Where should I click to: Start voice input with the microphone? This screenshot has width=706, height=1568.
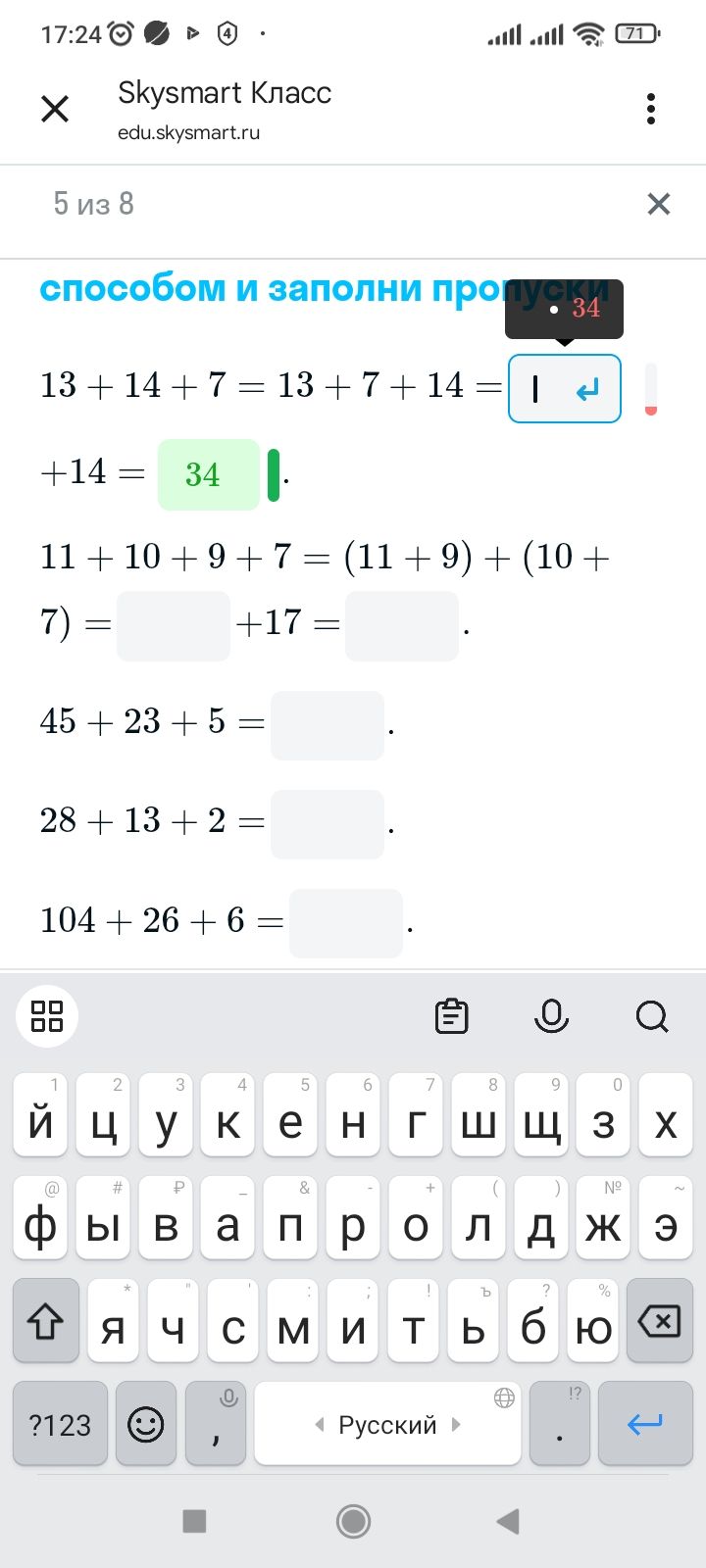pyautogui.click(x=551, y=1016)
